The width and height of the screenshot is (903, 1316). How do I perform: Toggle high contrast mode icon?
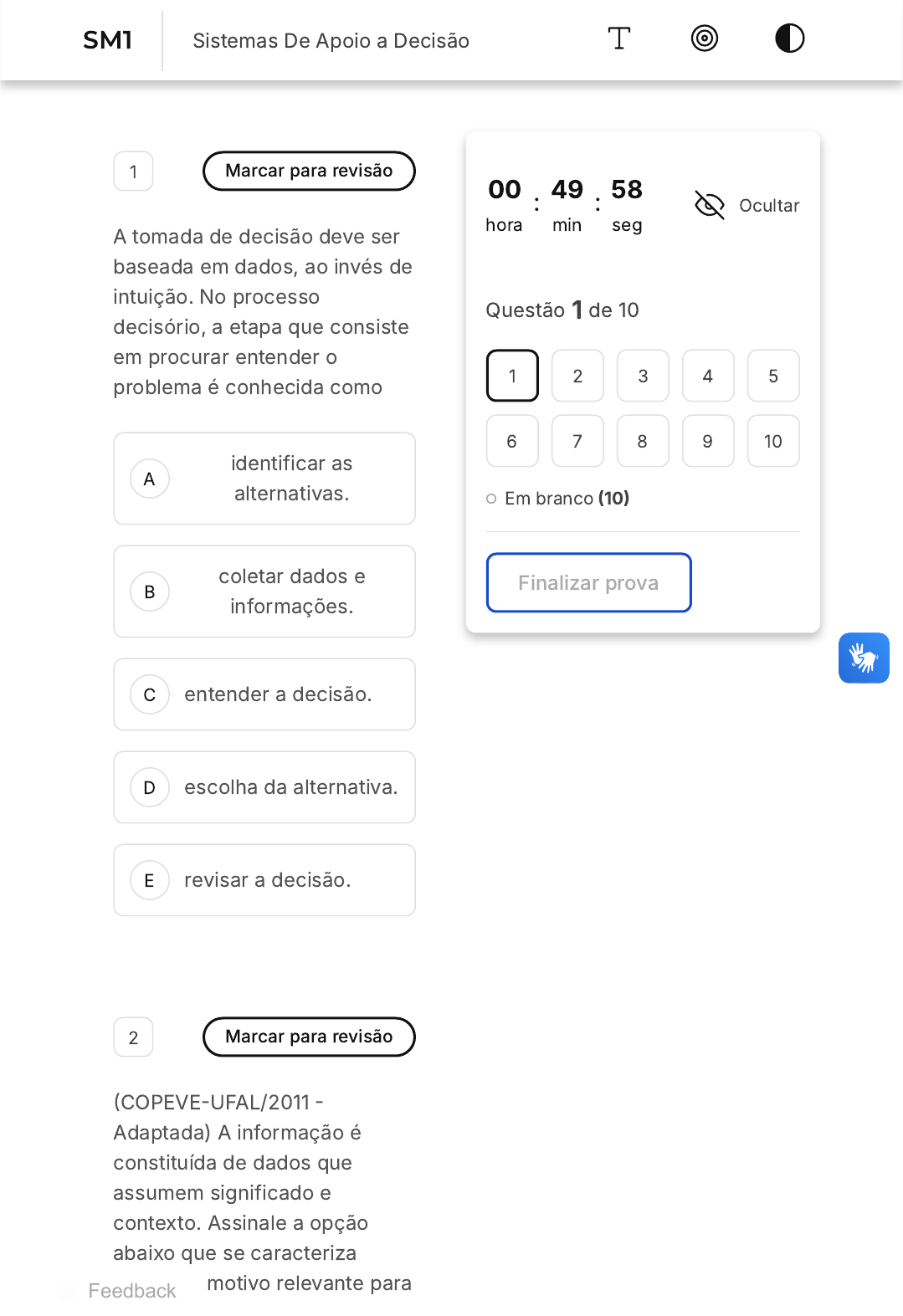(x=790, y=38)
